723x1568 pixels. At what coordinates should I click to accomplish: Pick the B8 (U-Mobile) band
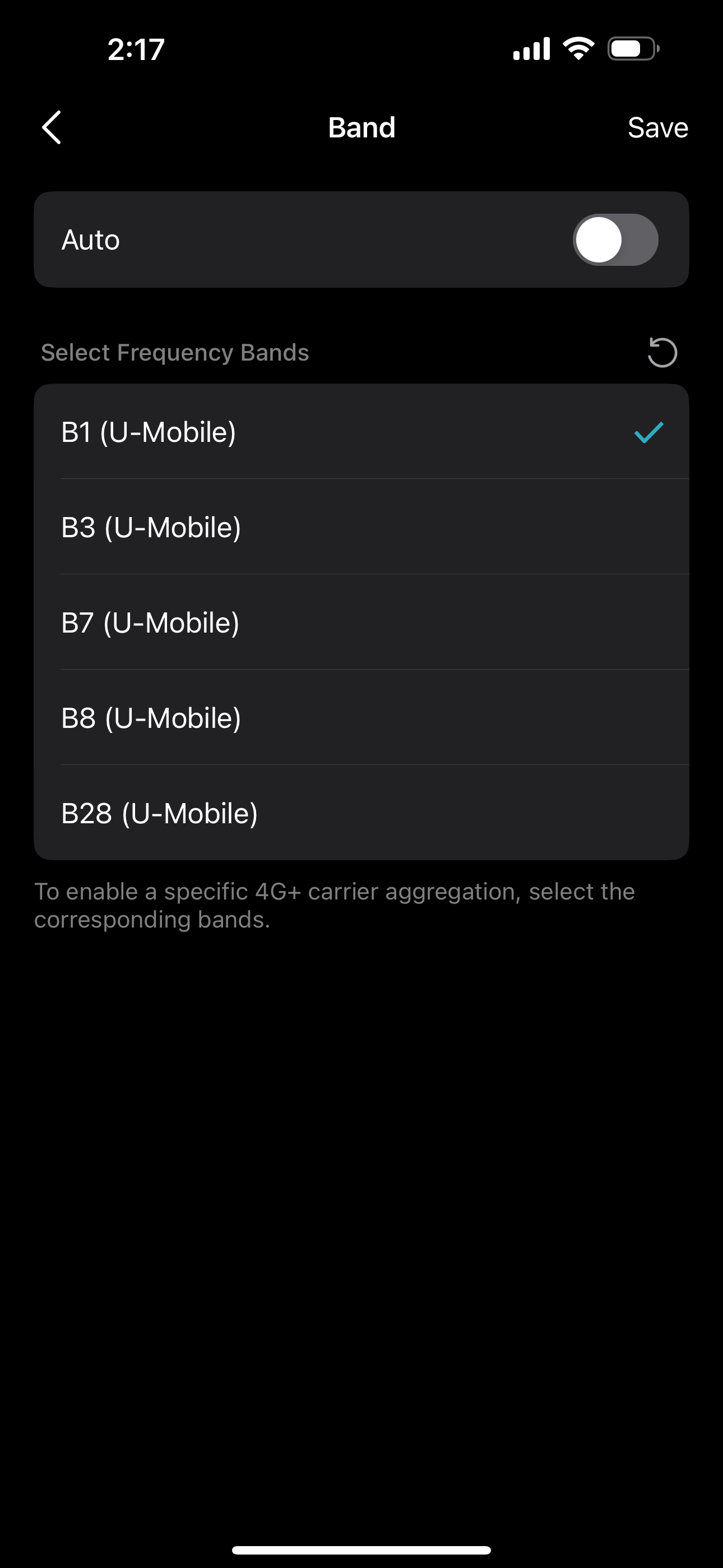tap(361, 718)
